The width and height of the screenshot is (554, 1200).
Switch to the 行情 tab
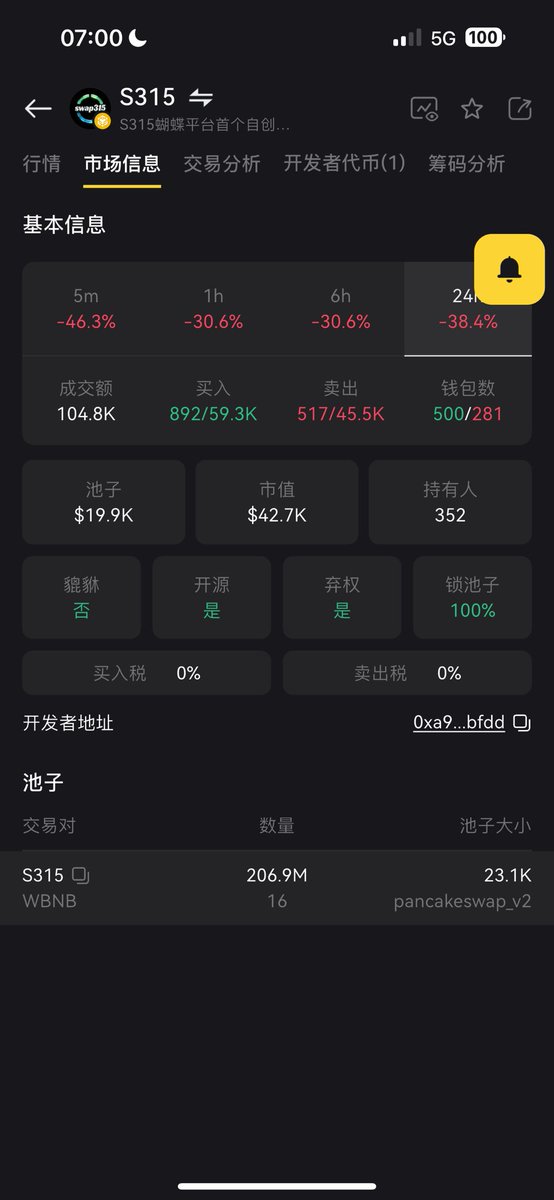click(x=42, y=164)
